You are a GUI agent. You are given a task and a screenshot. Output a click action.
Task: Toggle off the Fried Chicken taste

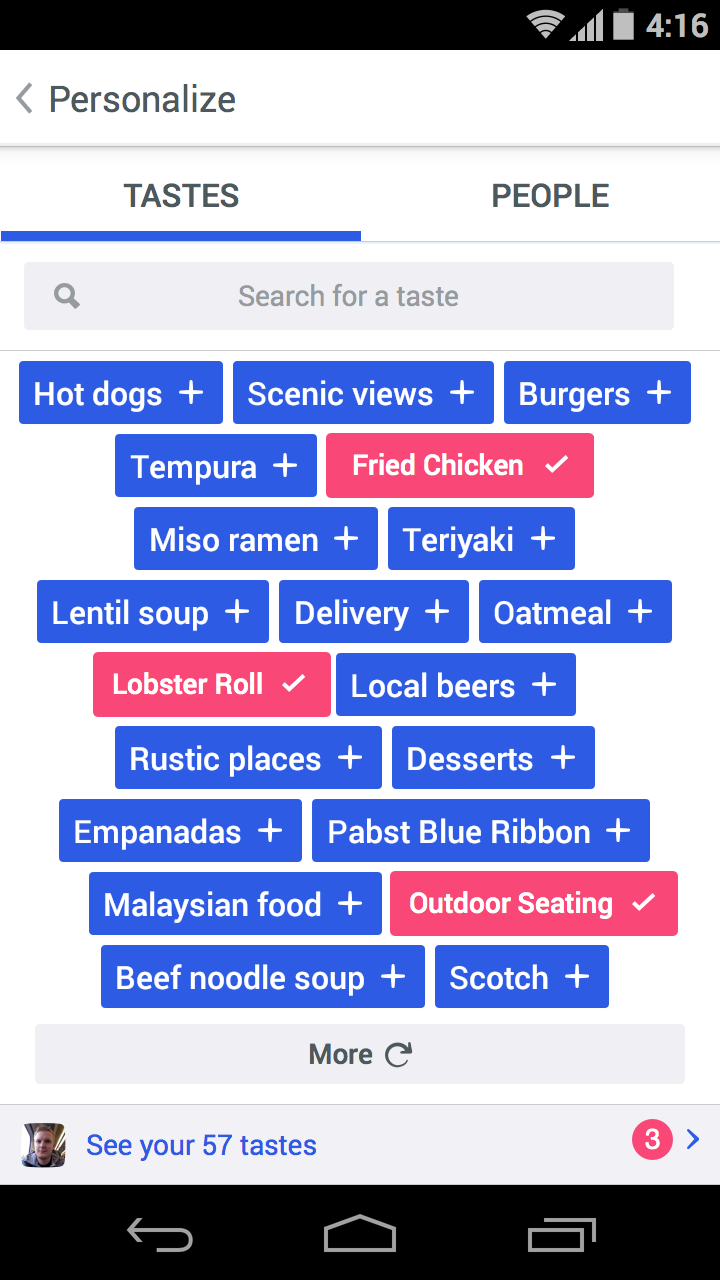(459, 465)
